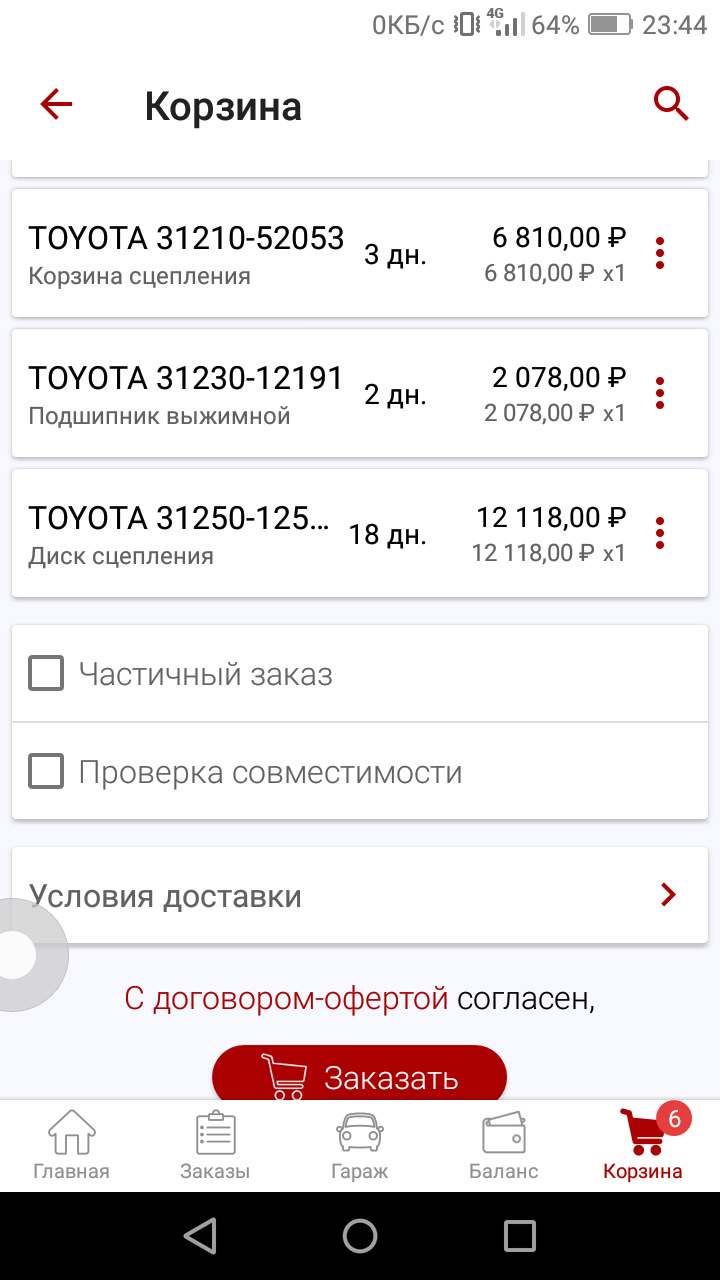Open options for TOYOTA 31230-12191
The image size is (720, 1280).
pyautogui.click(x=659, y=393)
